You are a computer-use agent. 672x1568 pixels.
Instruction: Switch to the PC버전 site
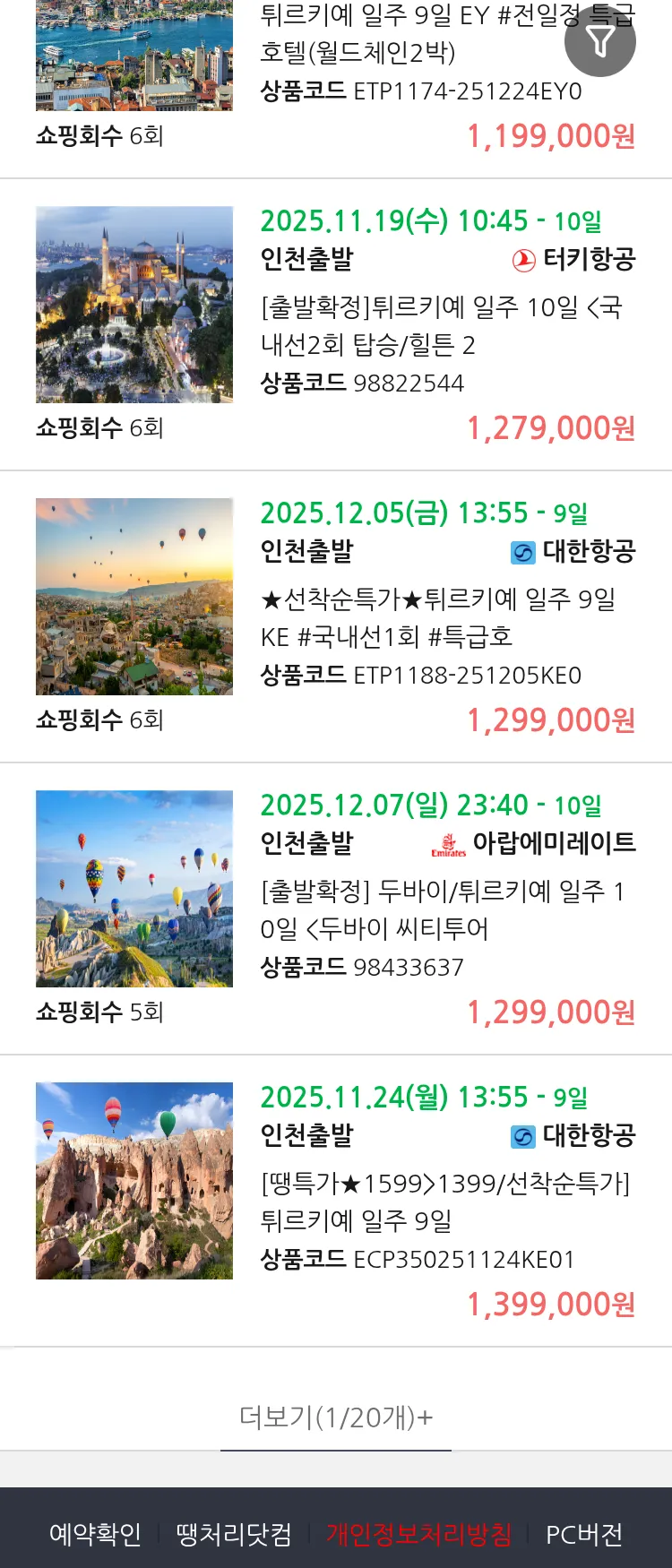584,1534
